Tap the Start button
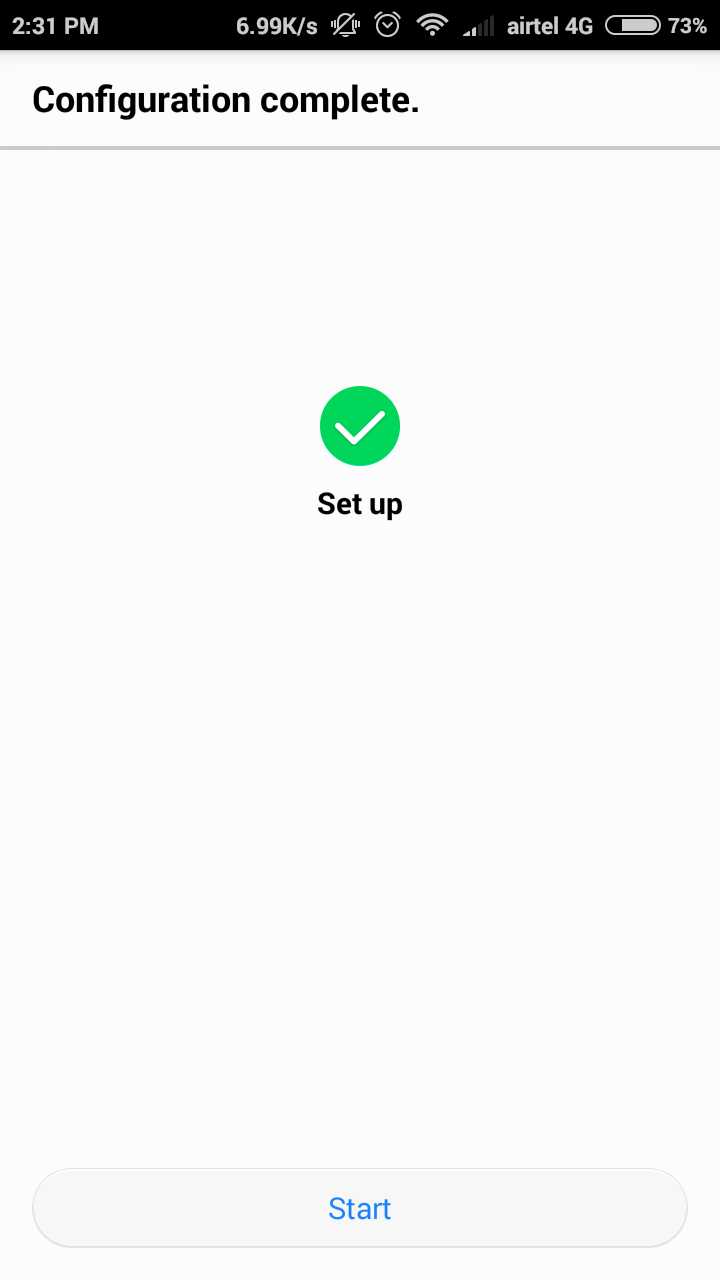 coord(360,1208)
